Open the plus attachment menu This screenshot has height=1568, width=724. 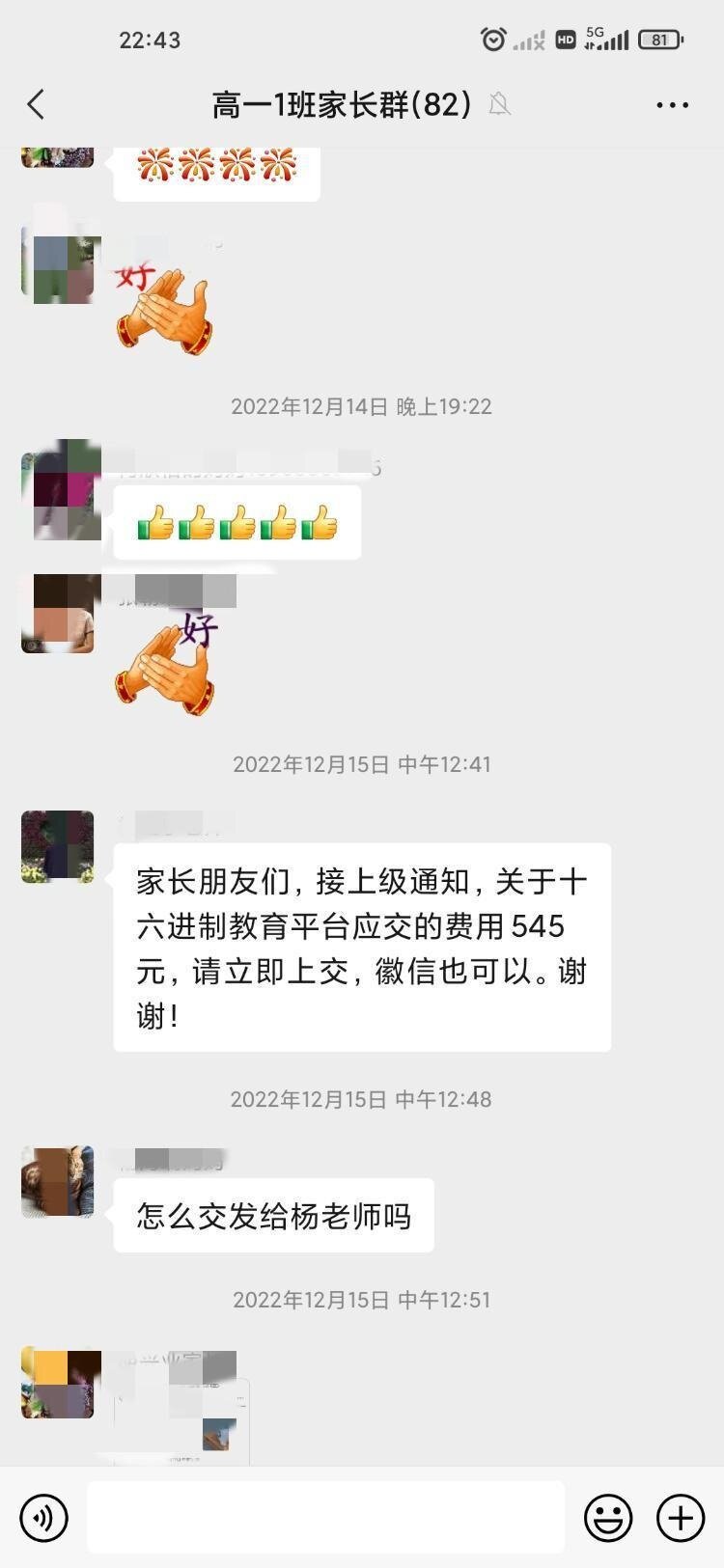tap(681, 1518)
